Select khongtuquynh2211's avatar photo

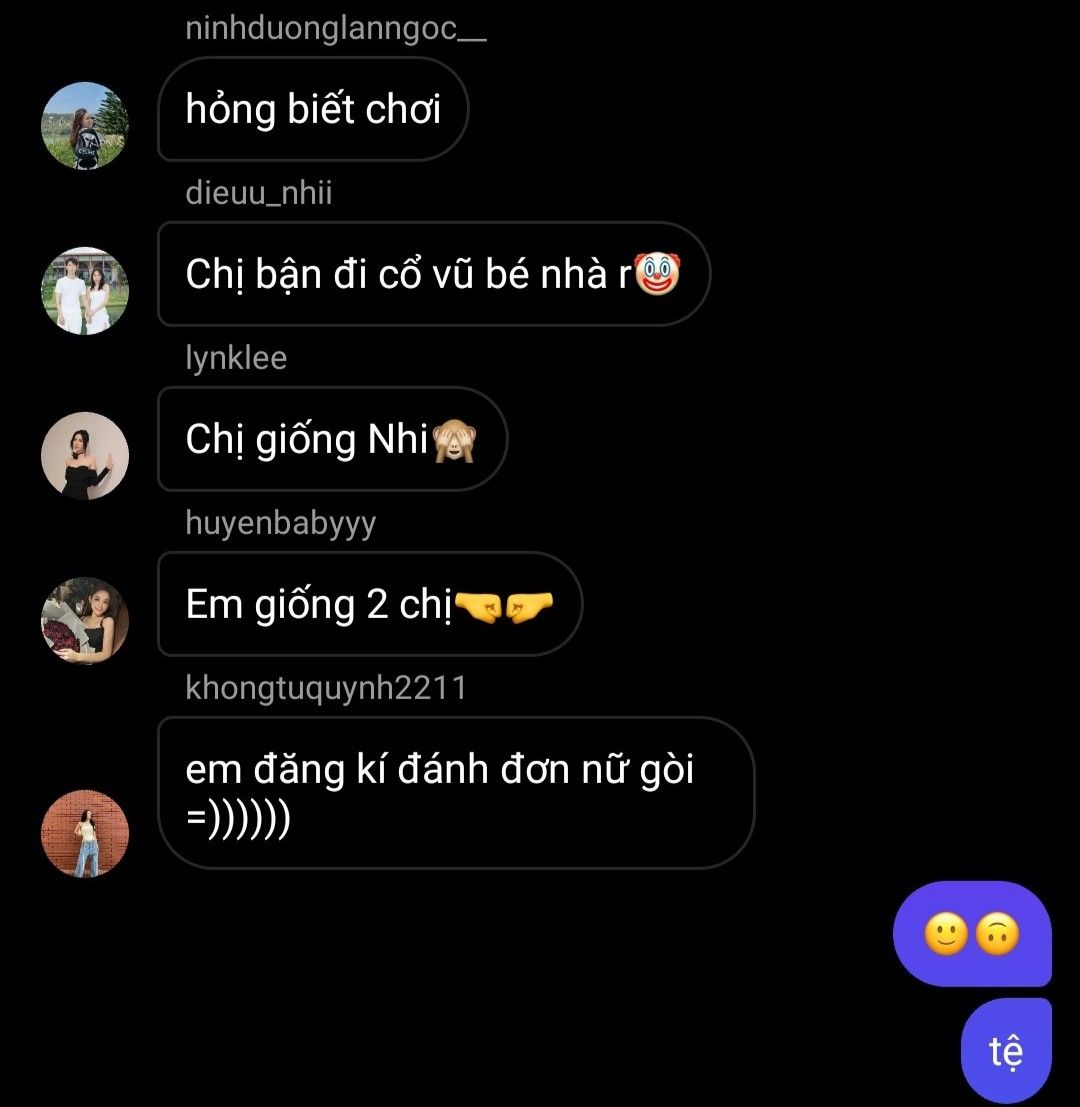(x=85, y=834)
